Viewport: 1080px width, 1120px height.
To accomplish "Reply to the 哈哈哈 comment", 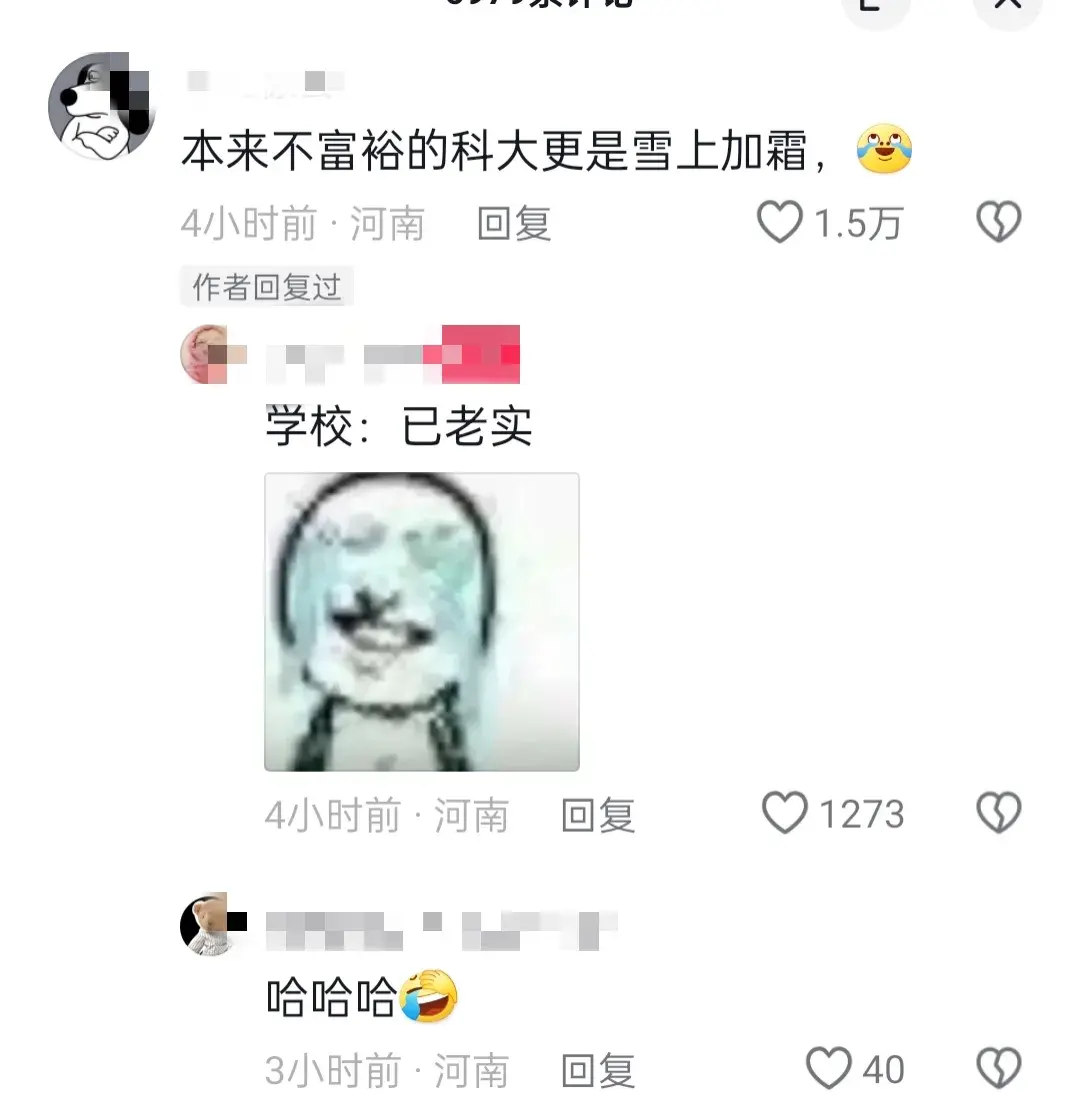I will [598, 1070].
